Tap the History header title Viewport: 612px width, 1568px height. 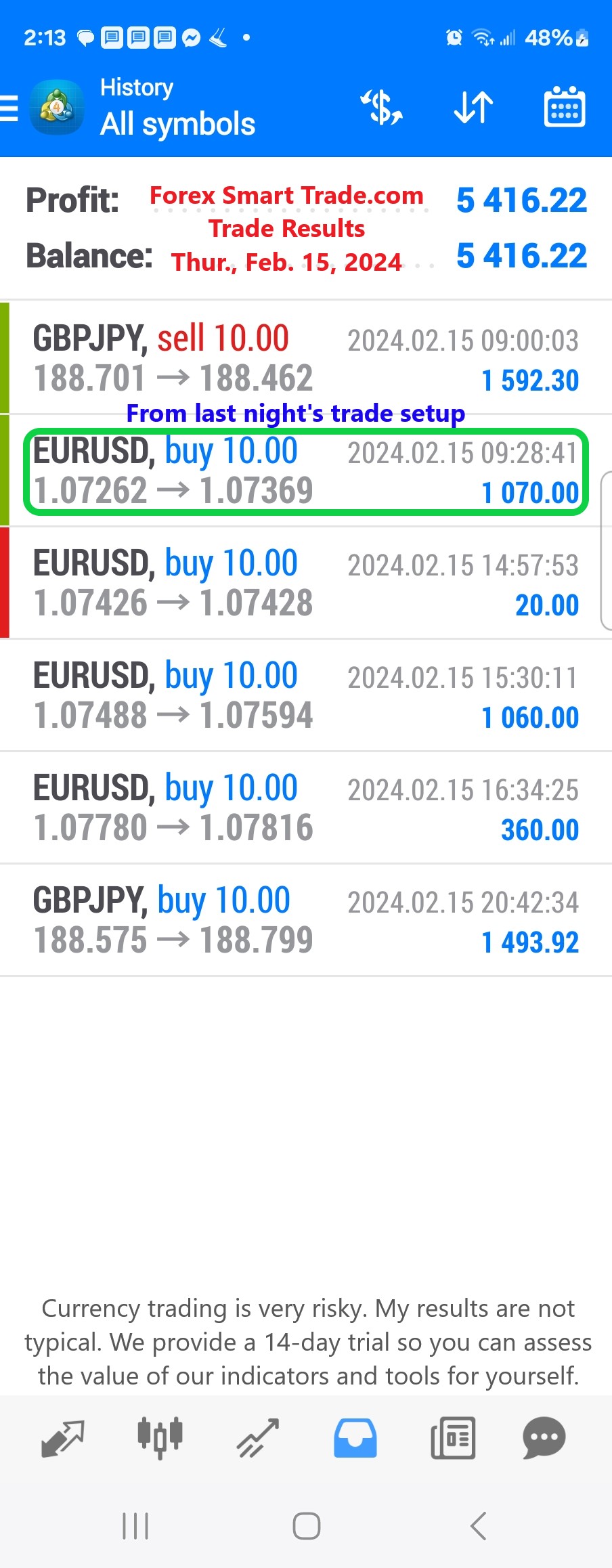pos(136,87)
